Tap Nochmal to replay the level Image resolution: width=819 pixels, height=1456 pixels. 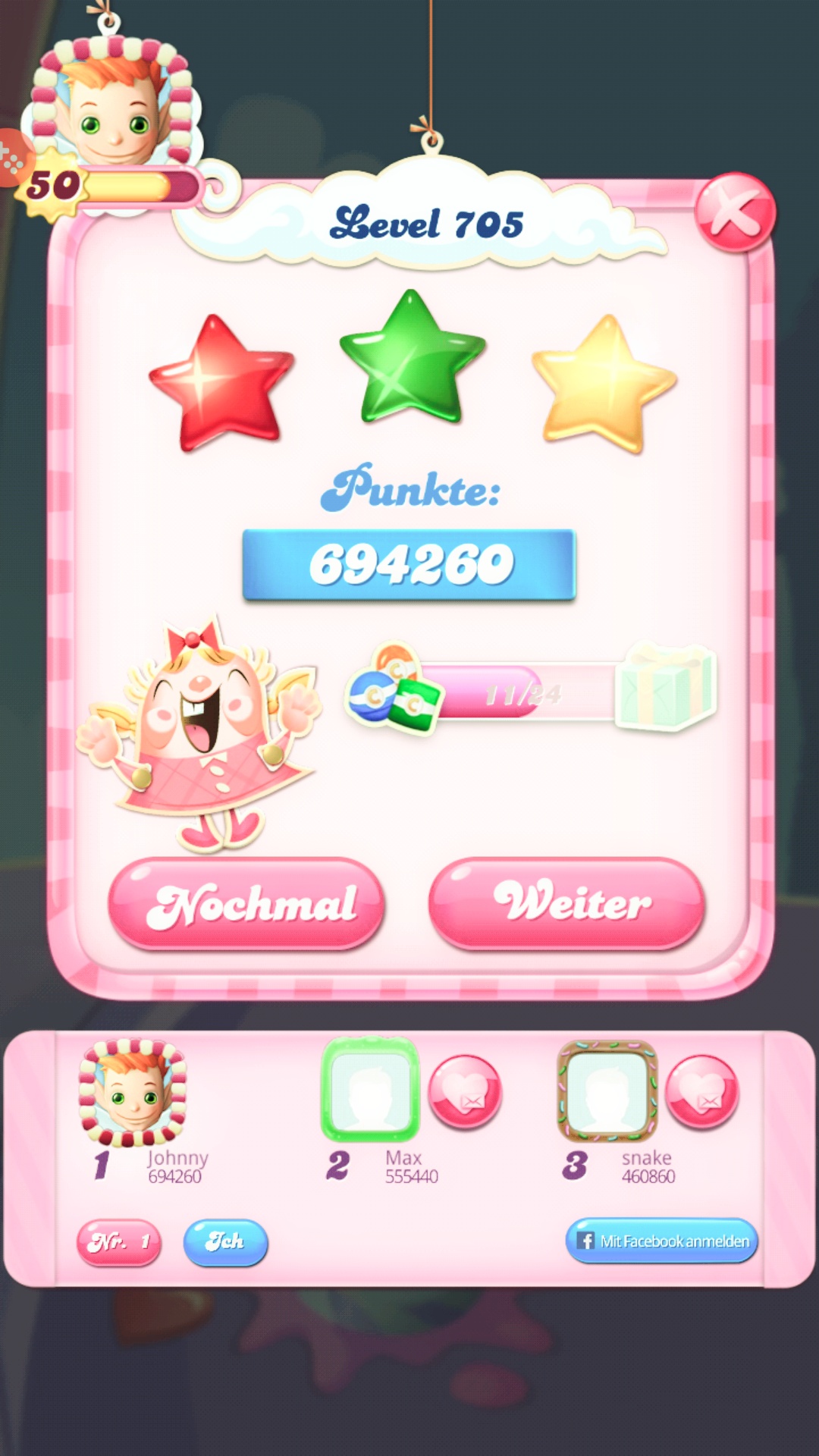tap(246, 903)
